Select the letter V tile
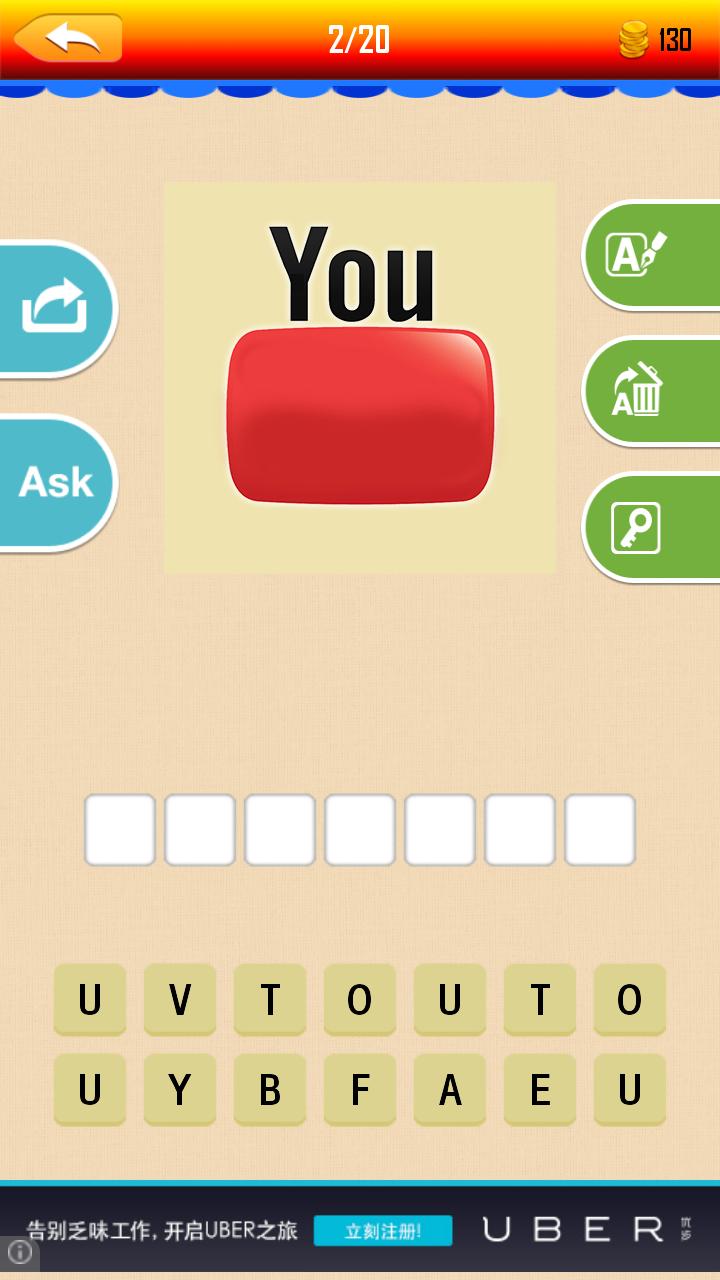The width and height of the screenshot is (720, 1280). pos(180,999)
